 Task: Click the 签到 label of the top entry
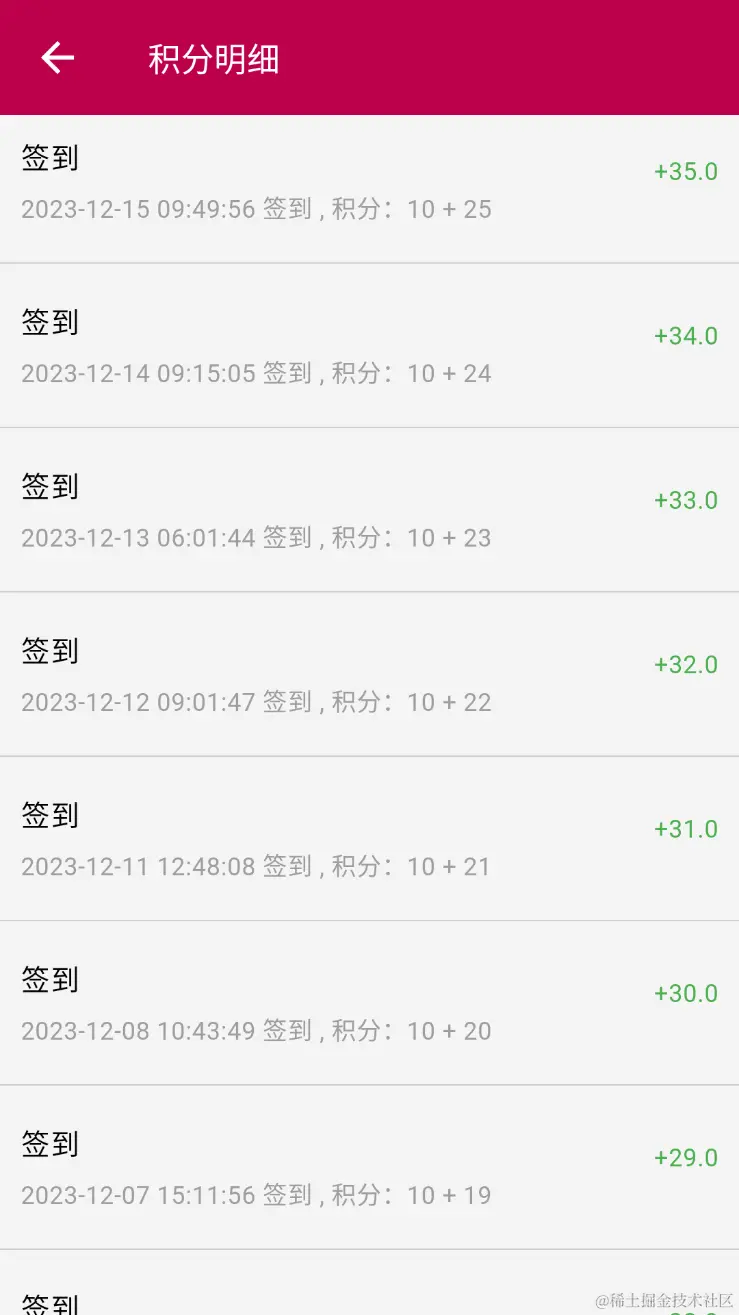coord(48,157)
